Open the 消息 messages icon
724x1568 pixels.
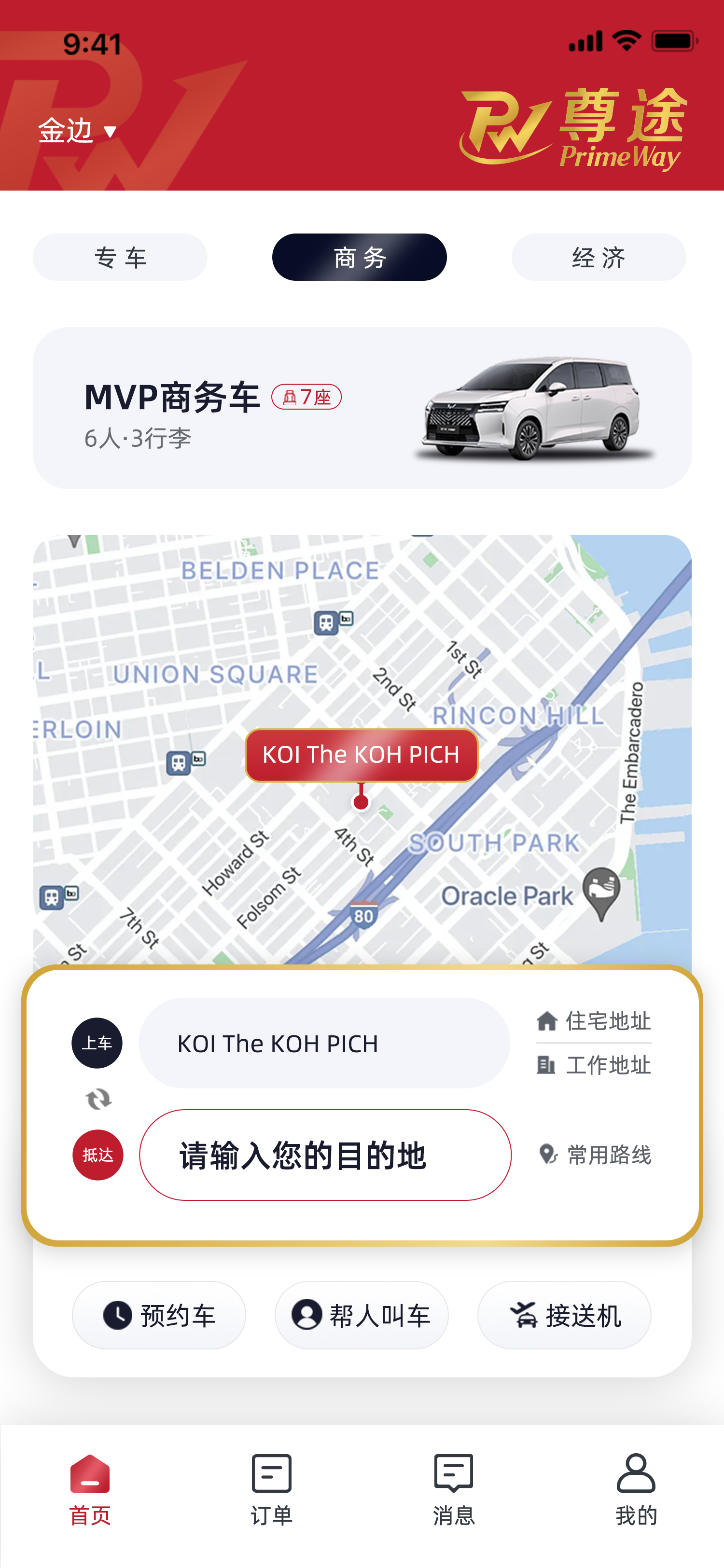[x=453, y=1472]
